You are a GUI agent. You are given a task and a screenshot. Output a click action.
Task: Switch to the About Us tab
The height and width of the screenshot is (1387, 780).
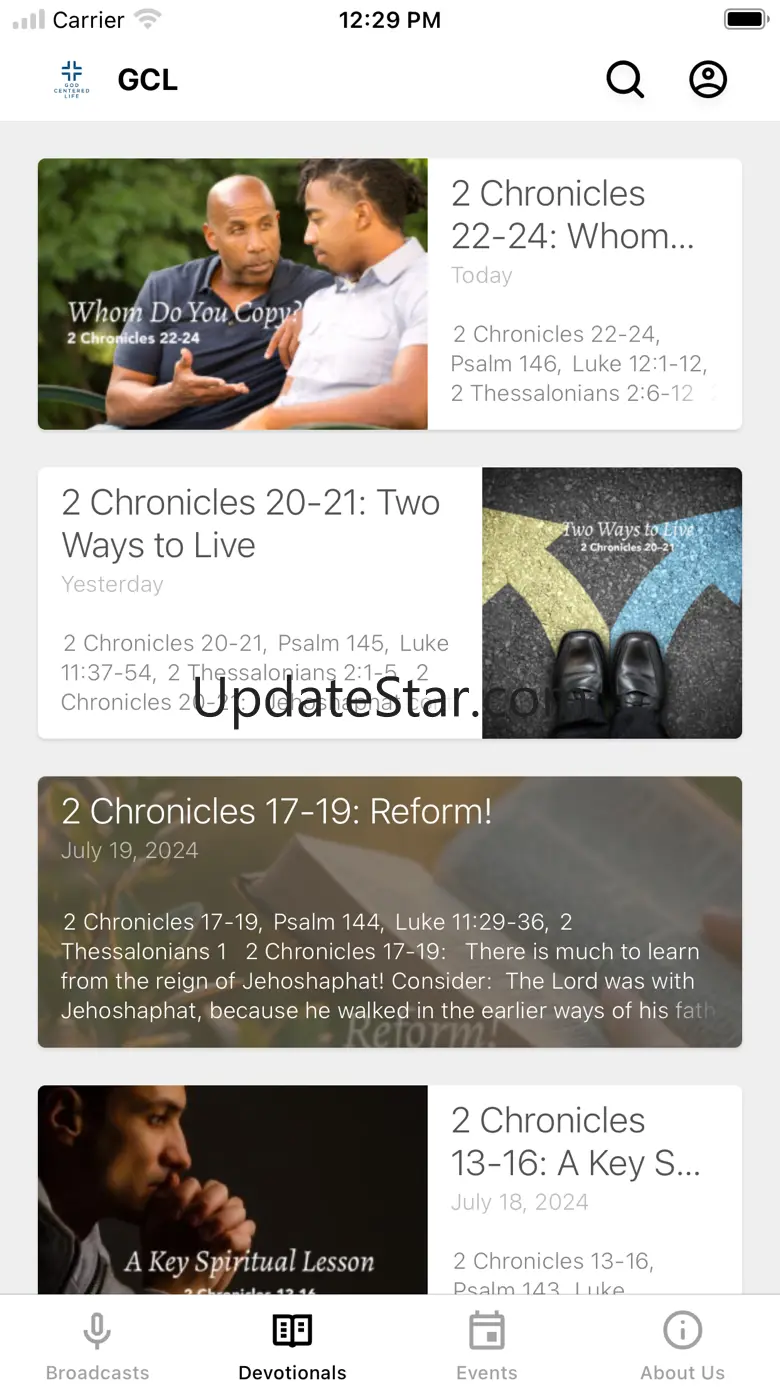(682, 1346)
